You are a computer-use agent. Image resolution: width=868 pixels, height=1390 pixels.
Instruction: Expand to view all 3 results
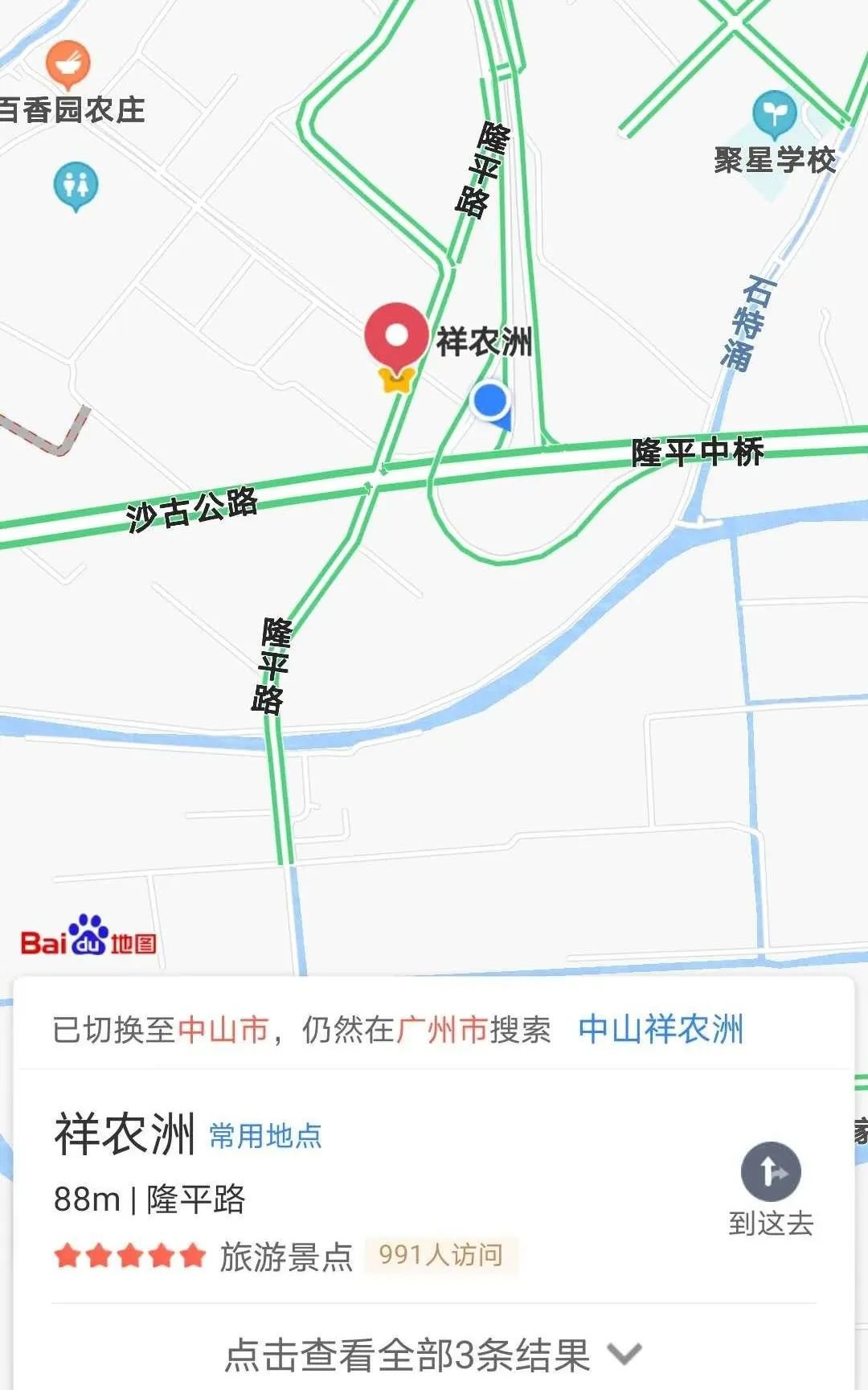432,1355
